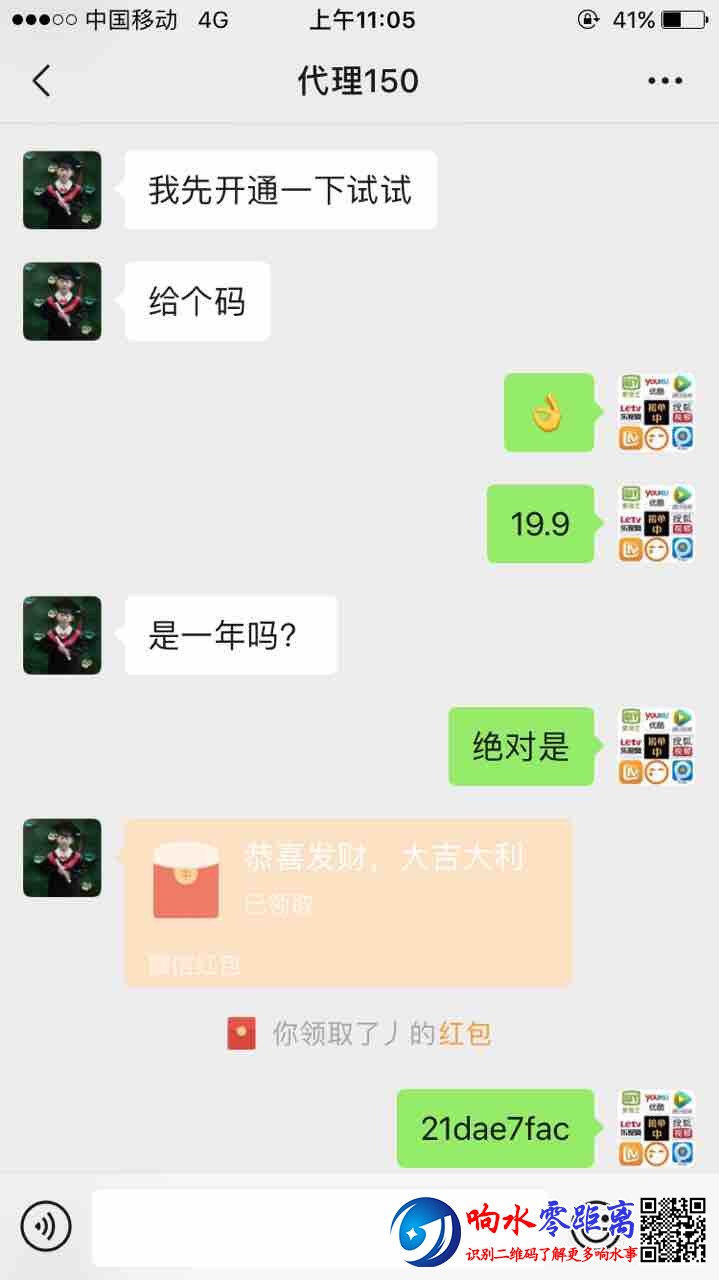The image size is (719, 1280).
Task: Open the 红包 link in the system notice
Action: (x=465, y=1034)
